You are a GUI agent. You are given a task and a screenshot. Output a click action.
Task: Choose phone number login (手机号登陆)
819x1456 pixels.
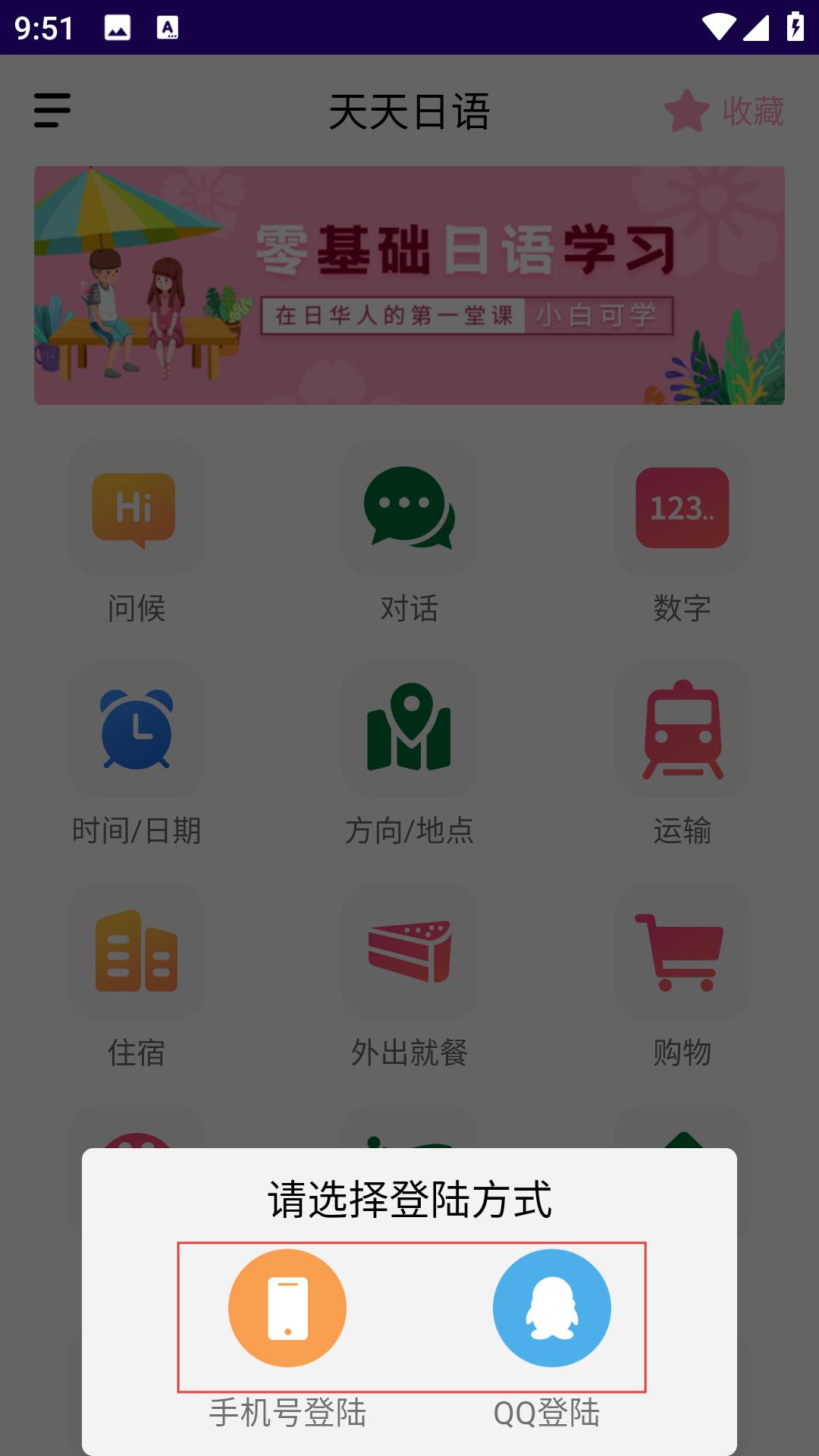[x=287, y=1308]
